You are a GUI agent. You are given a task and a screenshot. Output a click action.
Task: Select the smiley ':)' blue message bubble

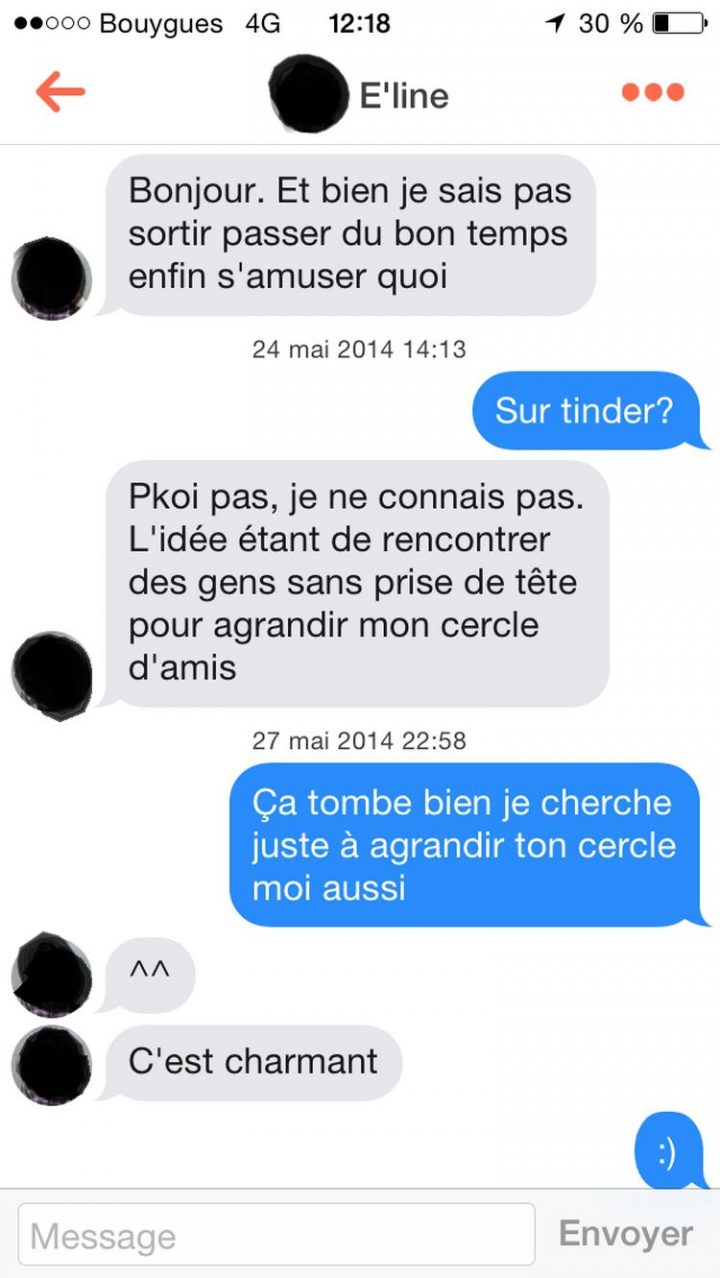tap(669, 1151)
